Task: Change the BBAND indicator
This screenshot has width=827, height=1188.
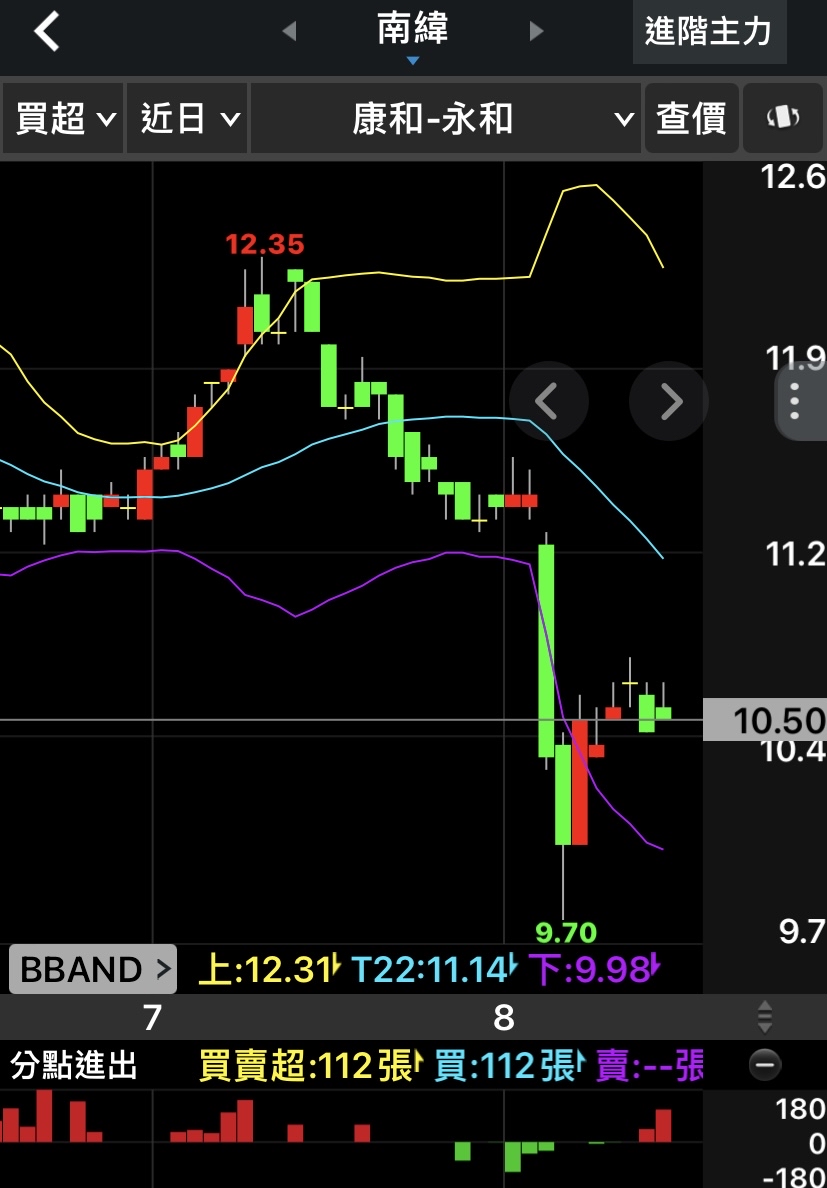Action: (92, 969)
